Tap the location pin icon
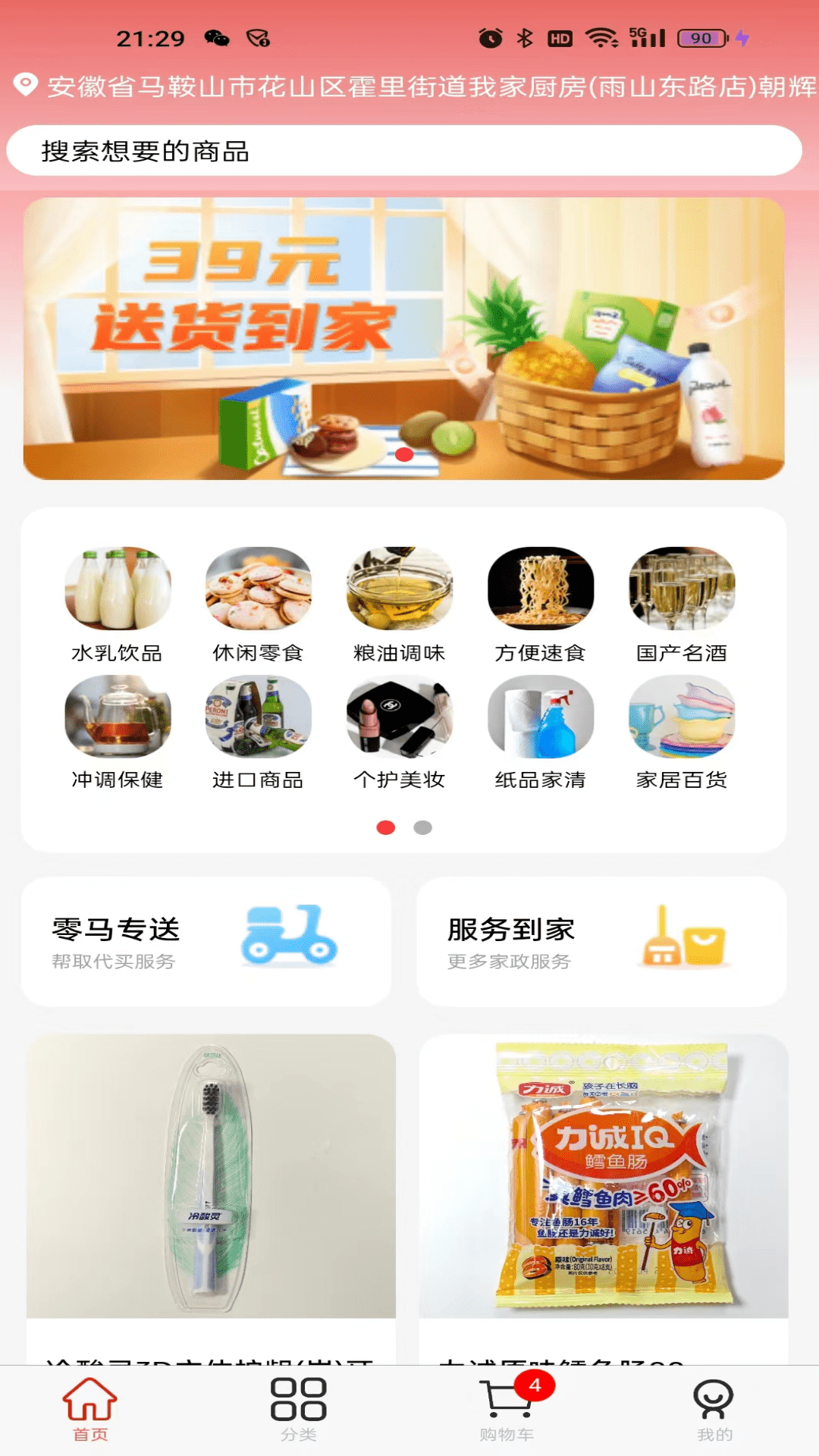 point(25,83)
